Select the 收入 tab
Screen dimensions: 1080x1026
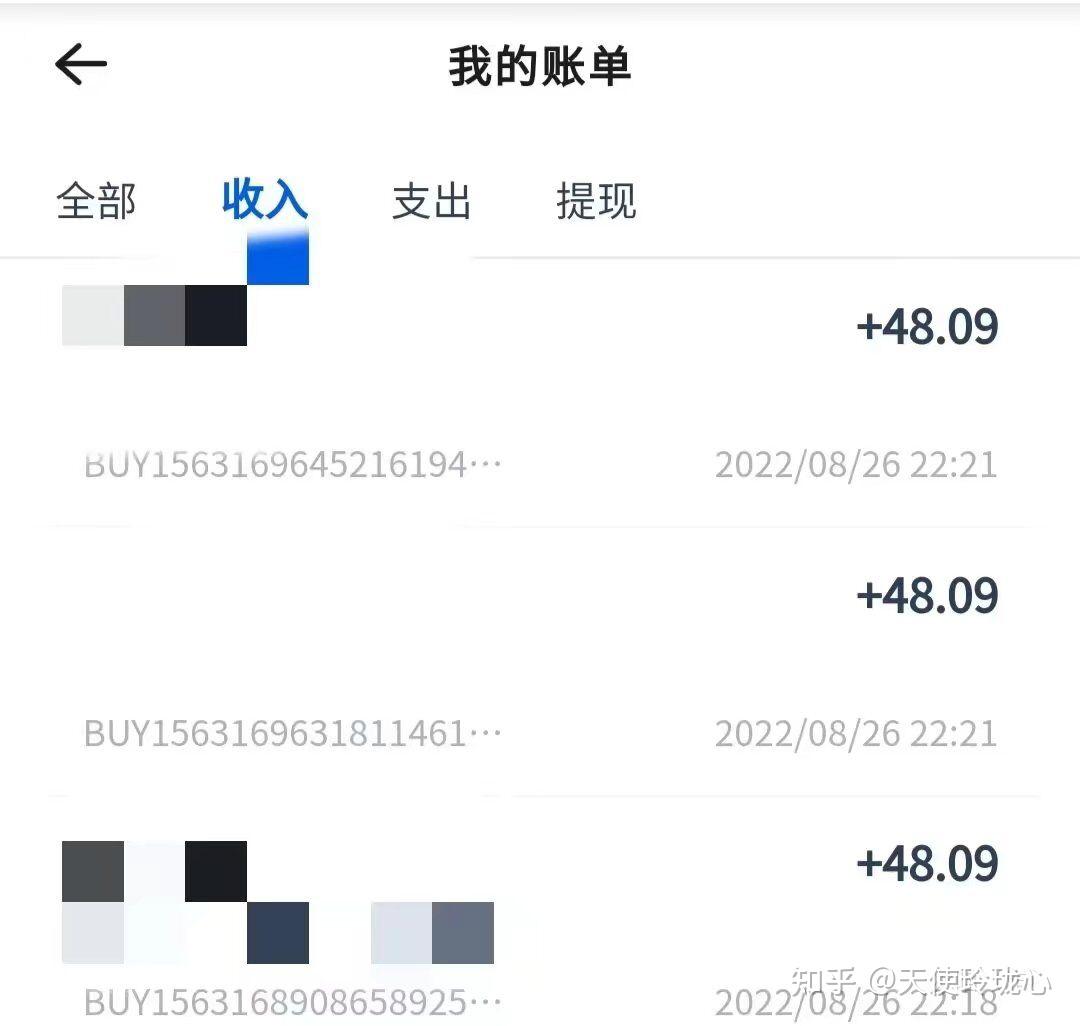click(264, 200)
